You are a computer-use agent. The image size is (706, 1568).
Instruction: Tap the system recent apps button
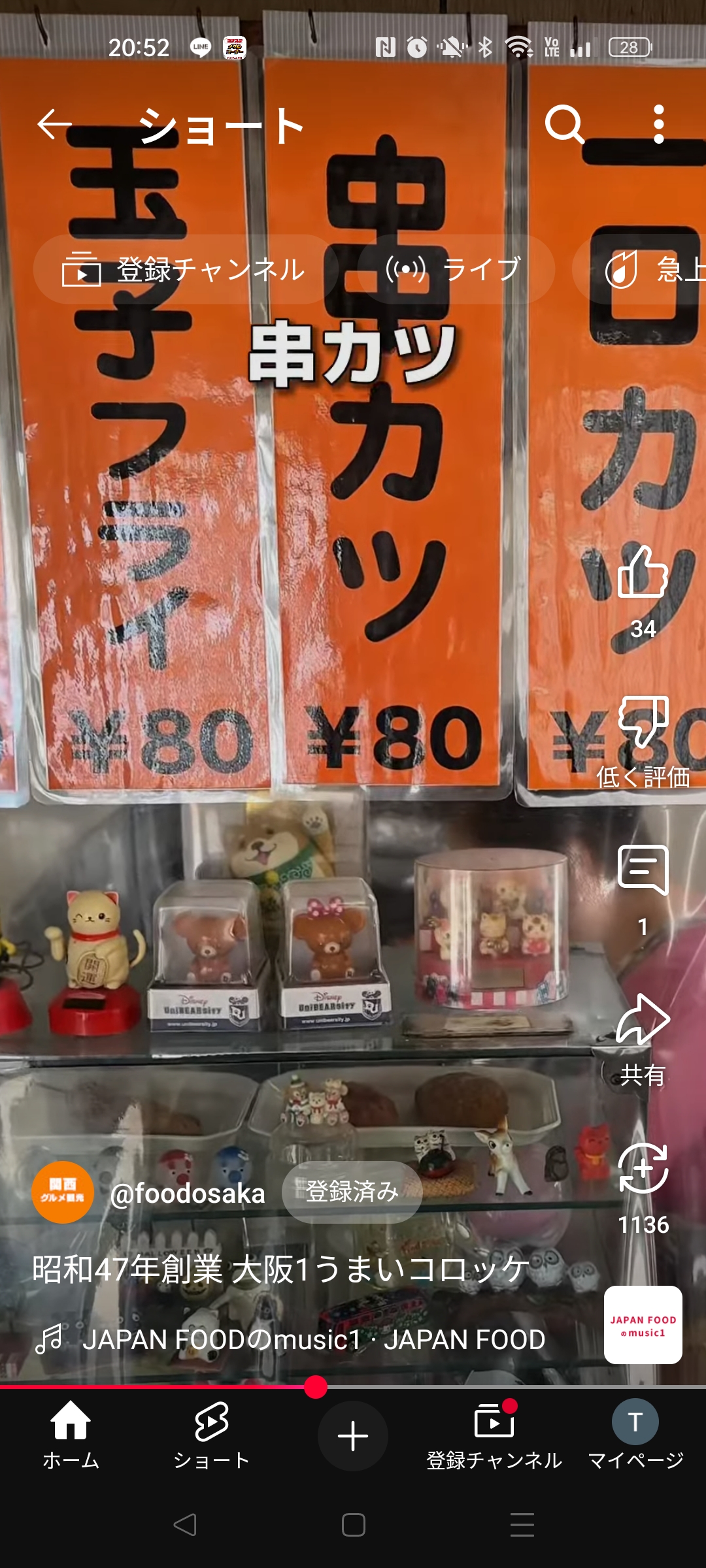pyautogui.click(x=522, y=1525)
